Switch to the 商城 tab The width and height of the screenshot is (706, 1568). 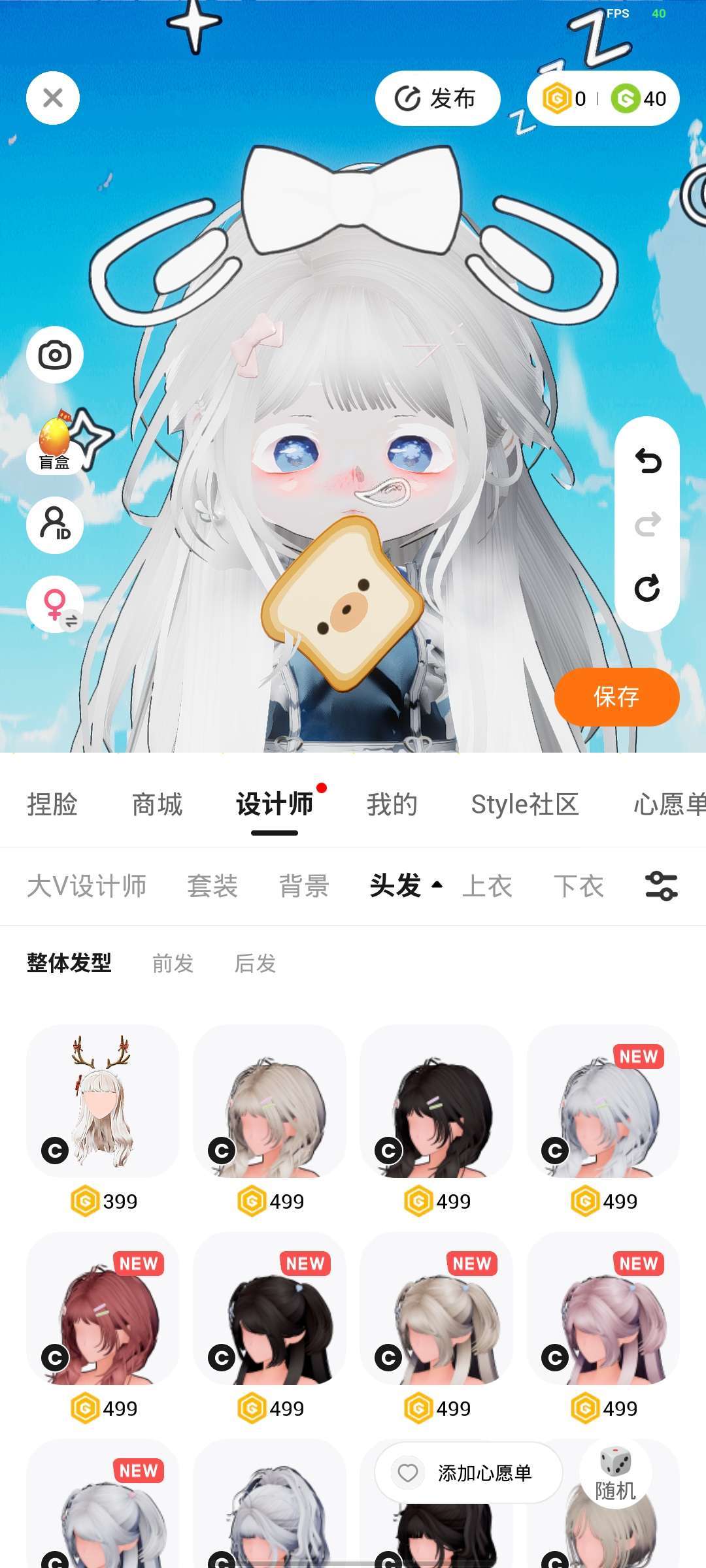tap(157, 804)
